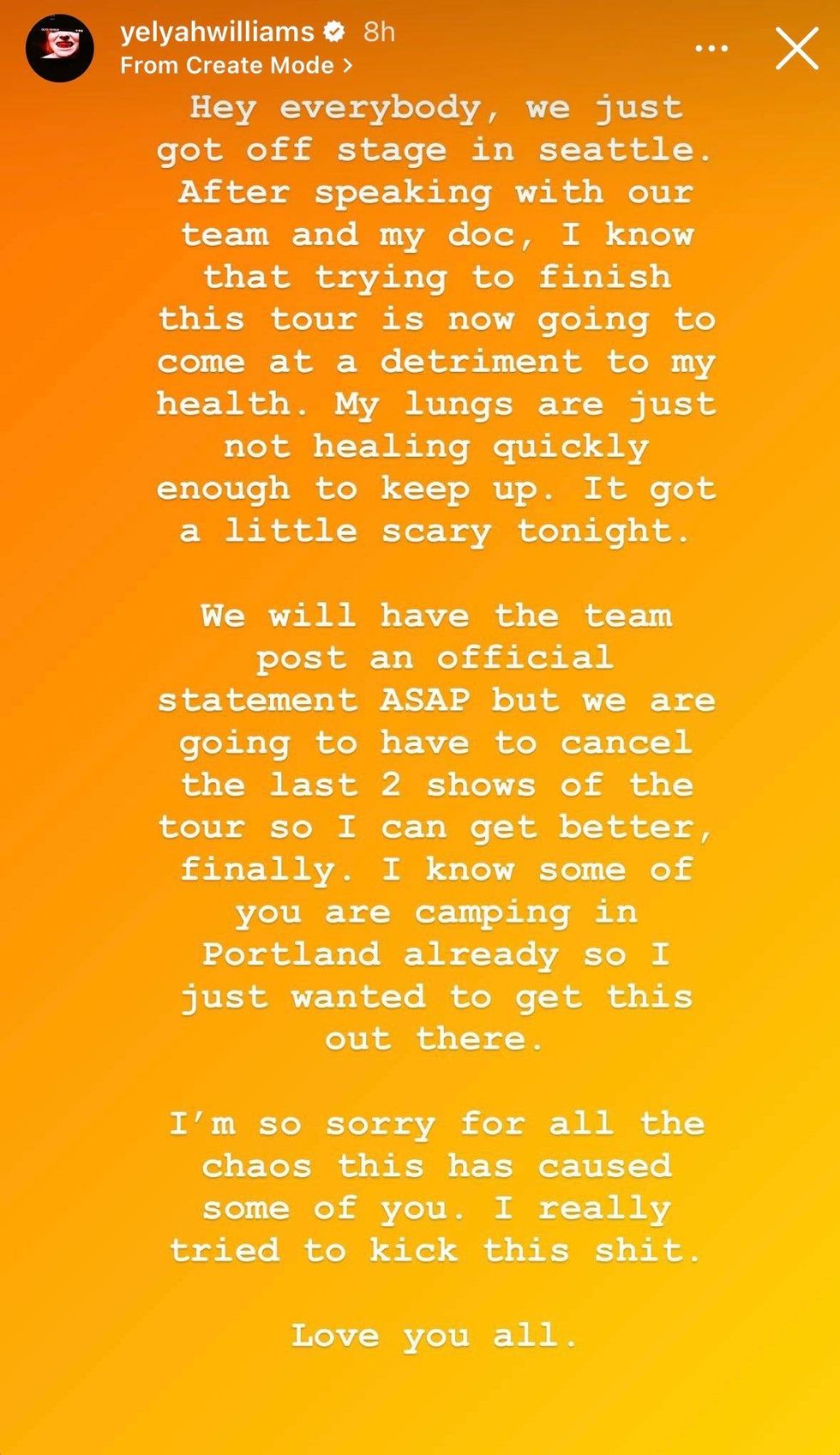Click the more-options dots to report the story
Viewport: 840px width, 1455px height.
tap(711, 49)
